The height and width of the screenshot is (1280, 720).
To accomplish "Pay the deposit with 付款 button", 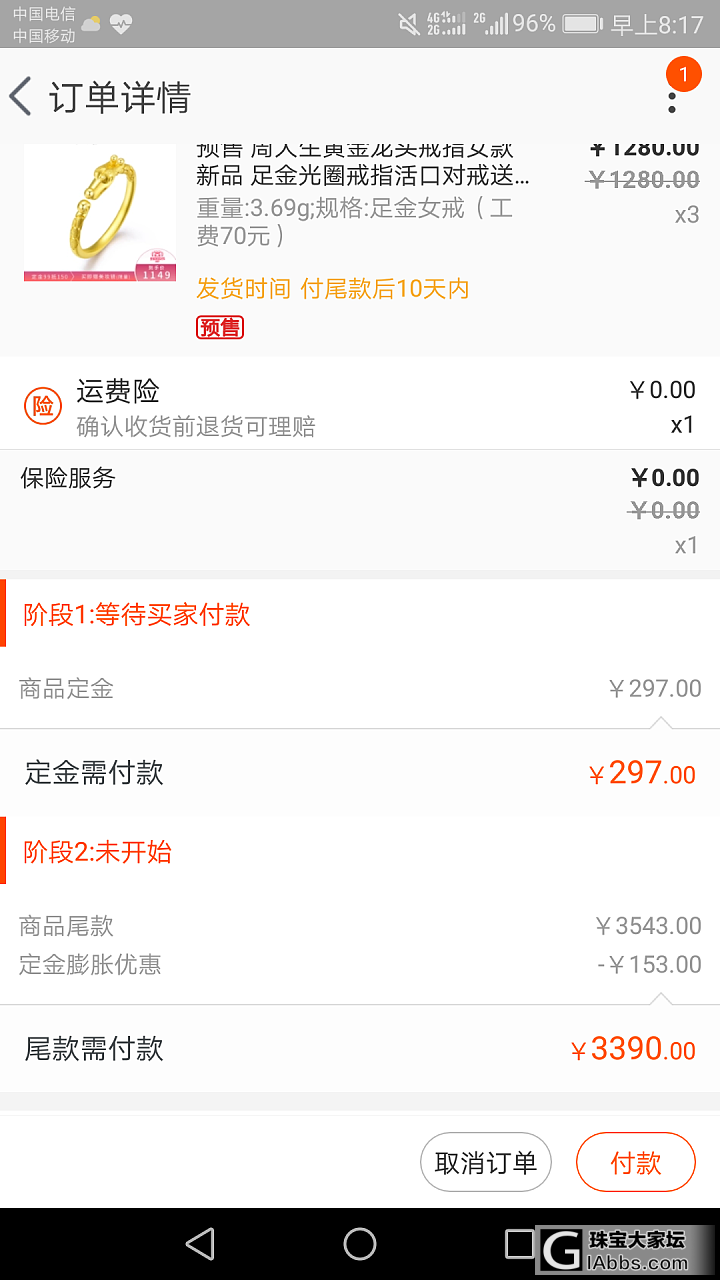I will pos(635,1162).
